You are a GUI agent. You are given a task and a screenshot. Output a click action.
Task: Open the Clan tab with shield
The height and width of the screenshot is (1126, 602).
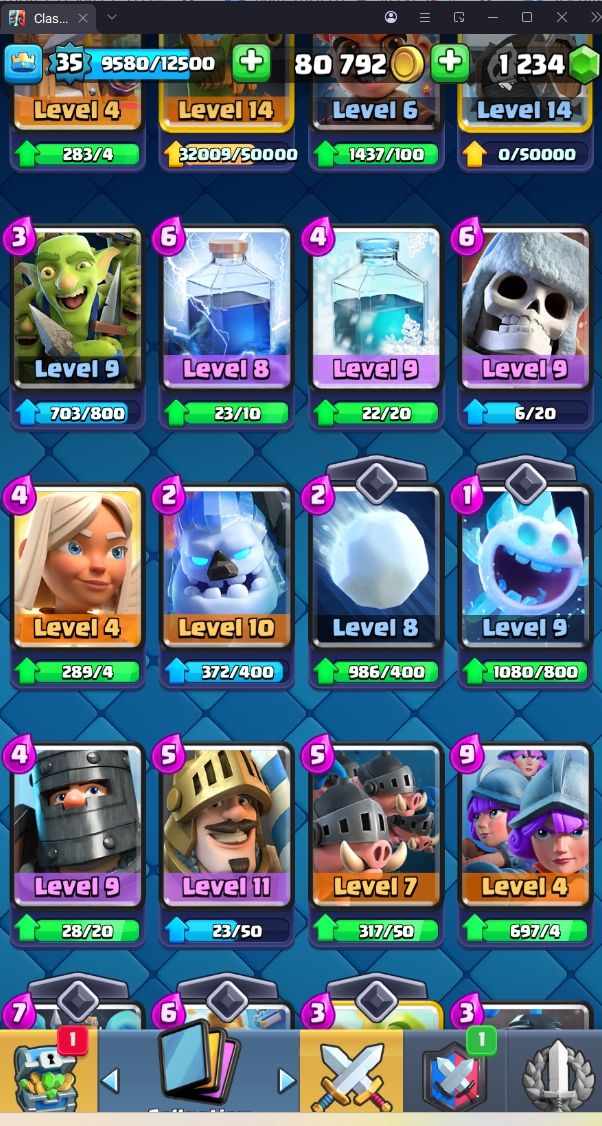[x=454, y=1073]
